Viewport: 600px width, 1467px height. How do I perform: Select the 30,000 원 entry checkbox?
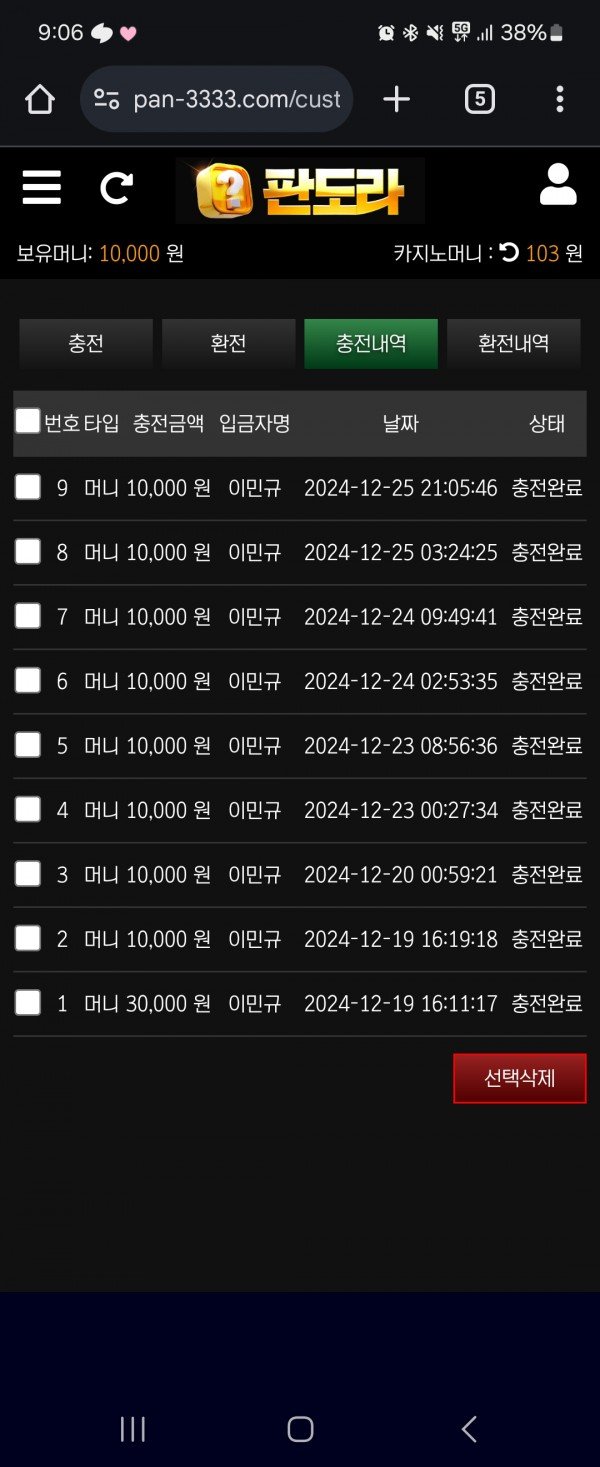pyautogui.click(x=28, y=1002)
